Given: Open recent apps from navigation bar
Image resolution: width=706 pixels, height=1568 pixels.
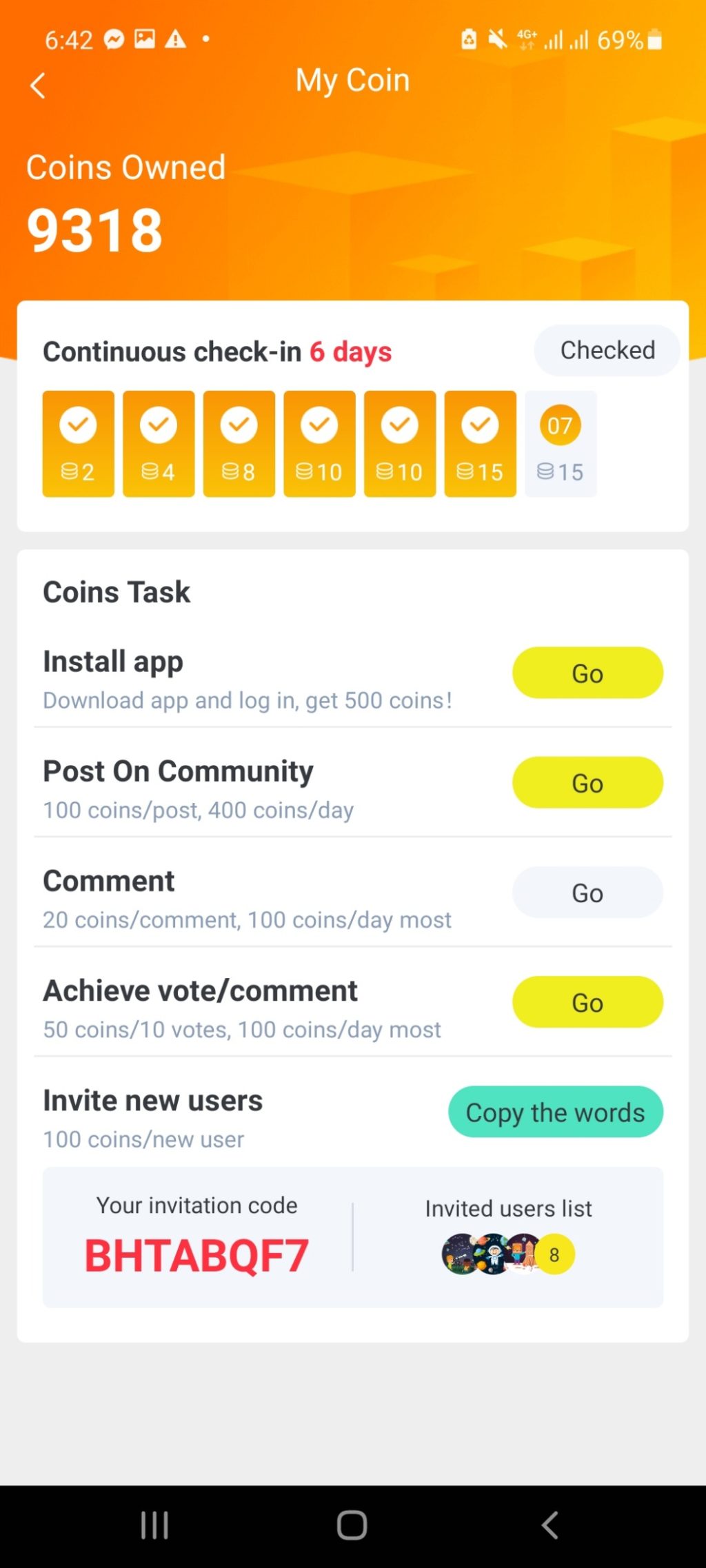Looking at the screenshot, I should click(x=154, y=1525).
